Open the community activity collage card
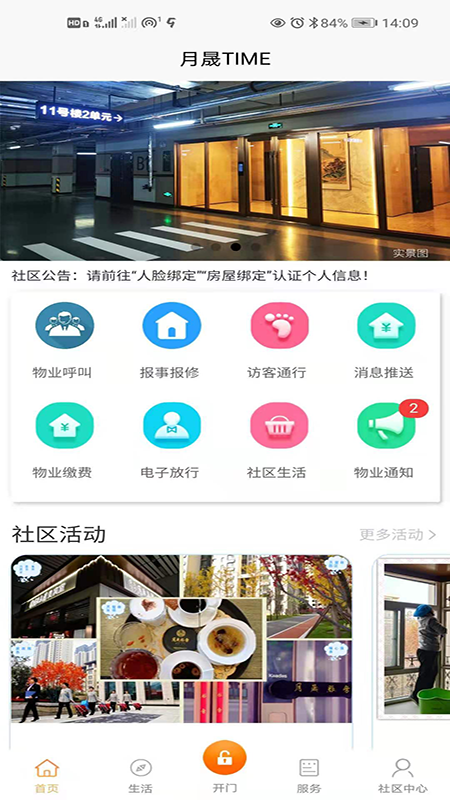The image size is (450, 800). point(182,639)
